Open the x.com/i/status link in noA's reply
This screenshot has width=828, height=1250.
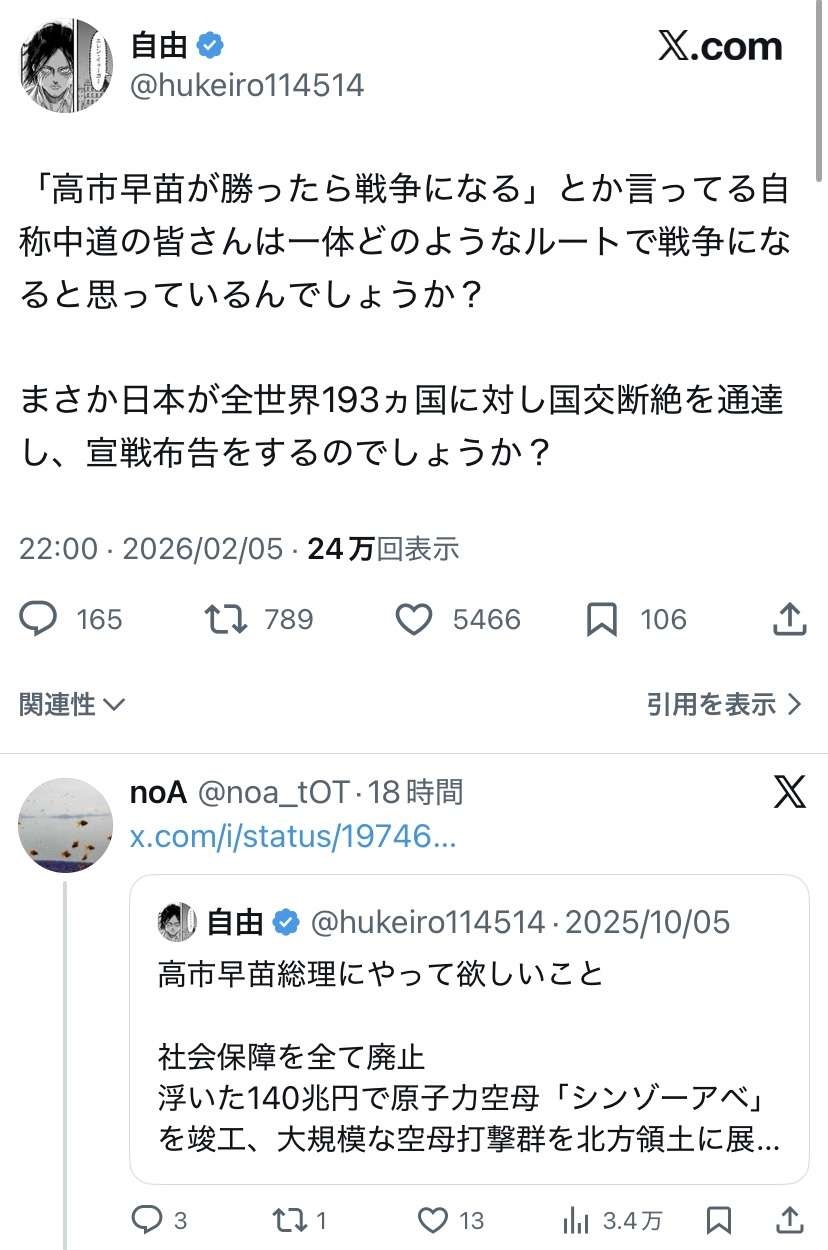(x=293, y=836)
